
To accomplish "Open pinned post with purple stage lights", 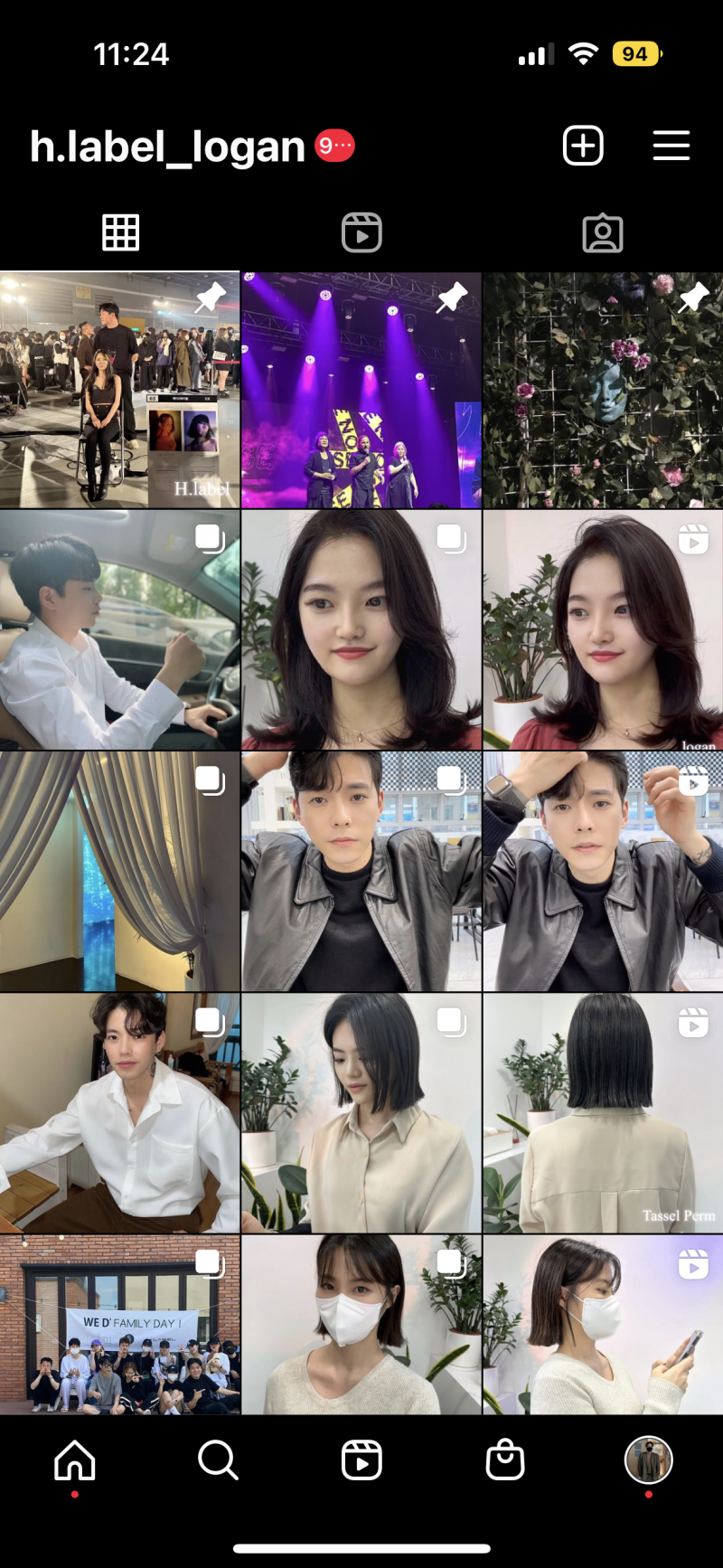I will (361, 390).
